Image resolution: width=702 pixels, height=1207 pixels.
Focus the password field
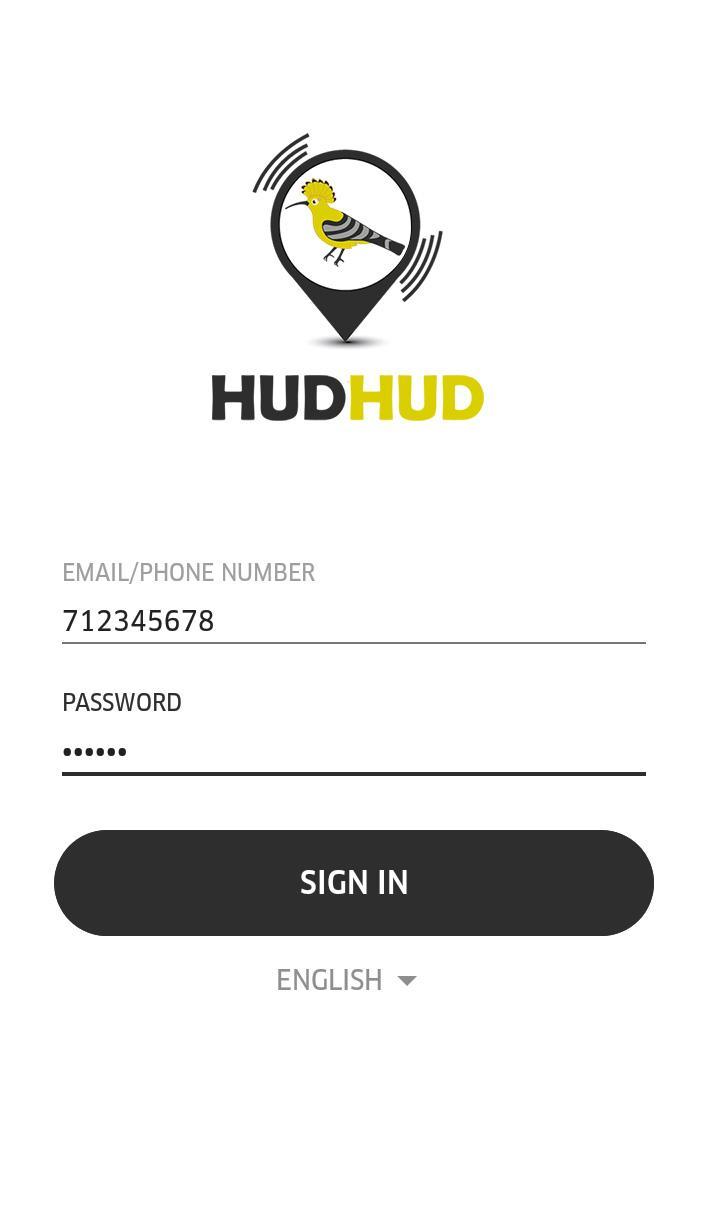coord(353,750)
